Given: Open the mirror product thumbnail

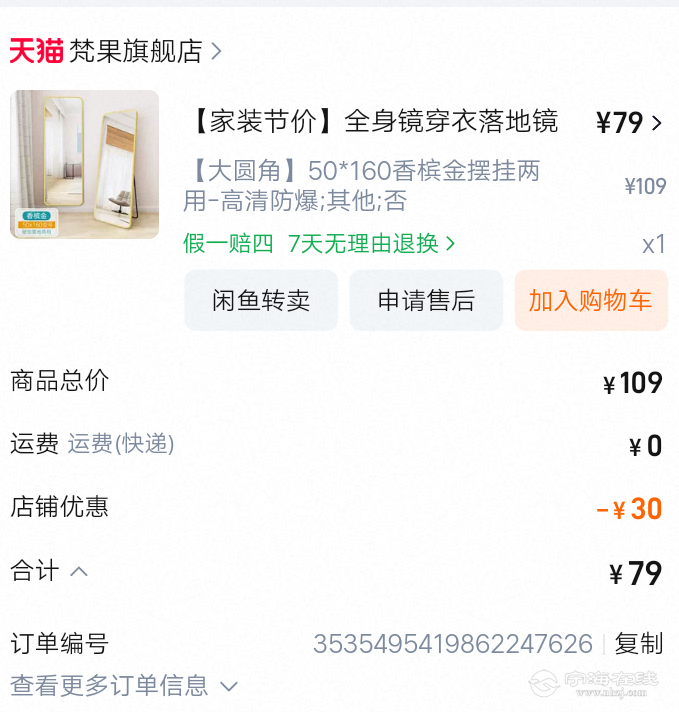Looking at the screenshot, I should click(84, 165).
